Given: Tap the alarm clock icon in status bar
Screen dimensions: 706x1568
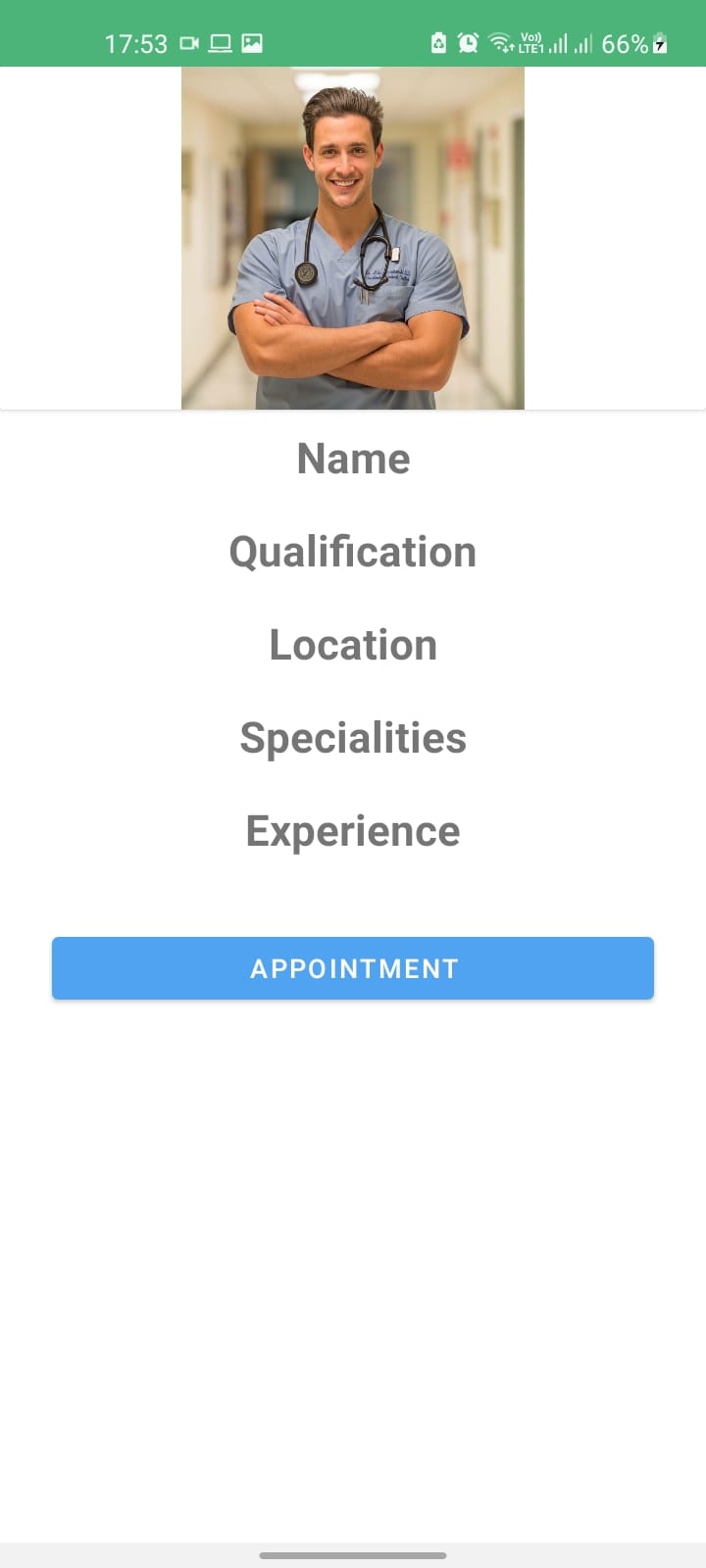Looking at the screenshot, I should coord(469,43).
